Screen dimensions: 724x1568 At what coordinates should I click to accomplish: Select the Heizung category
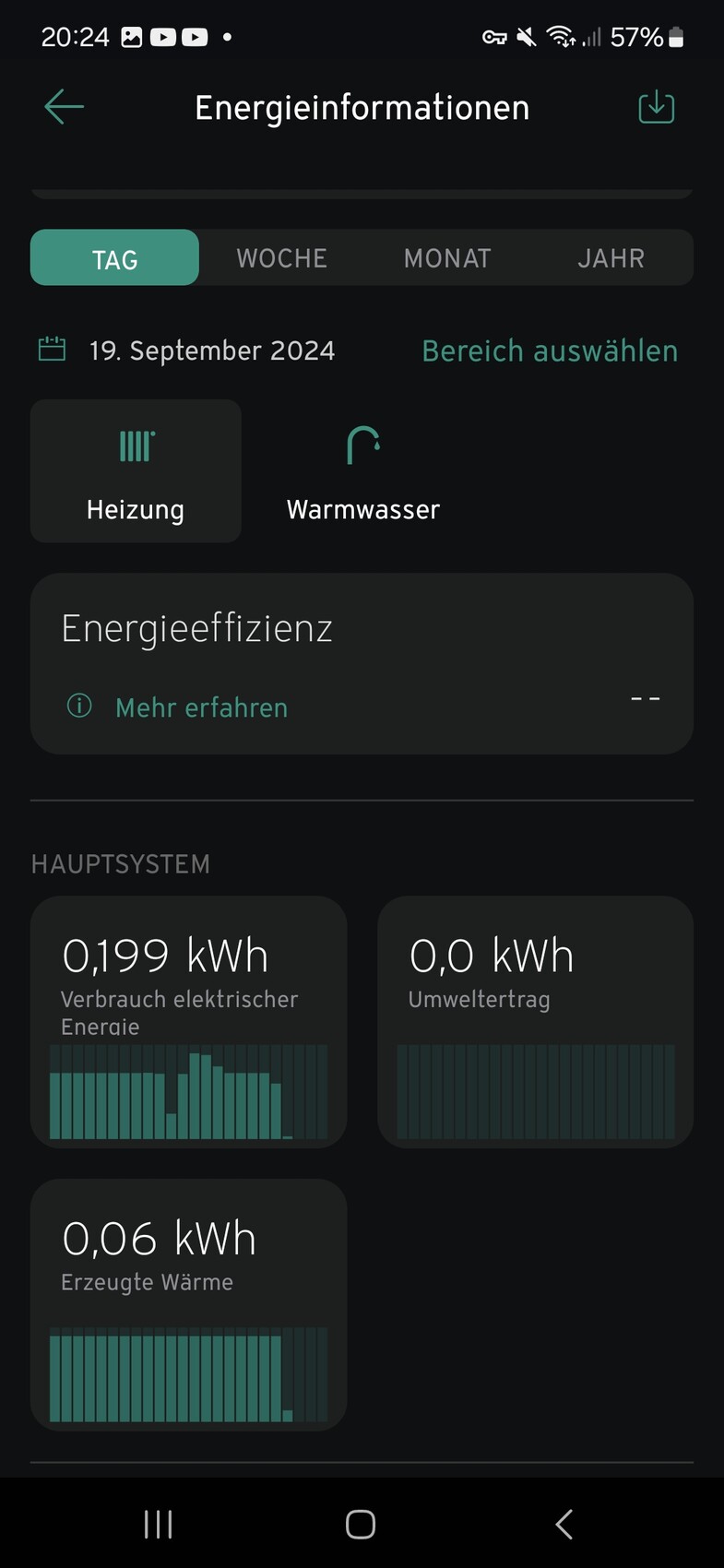coord(136,471)
